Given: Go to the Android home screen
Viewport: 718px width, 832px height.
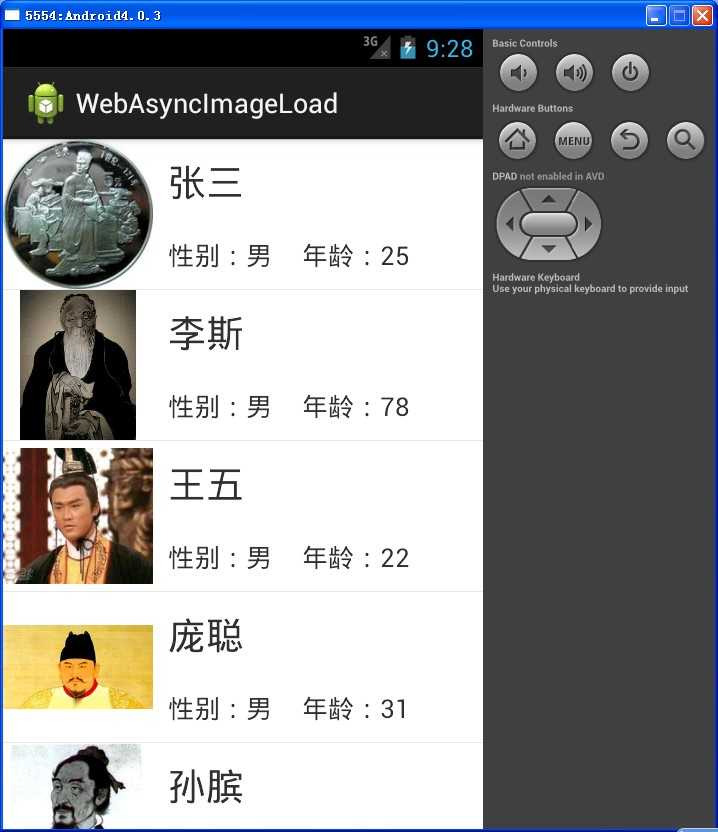Looking at the screenshot, I should click(517, 141).
